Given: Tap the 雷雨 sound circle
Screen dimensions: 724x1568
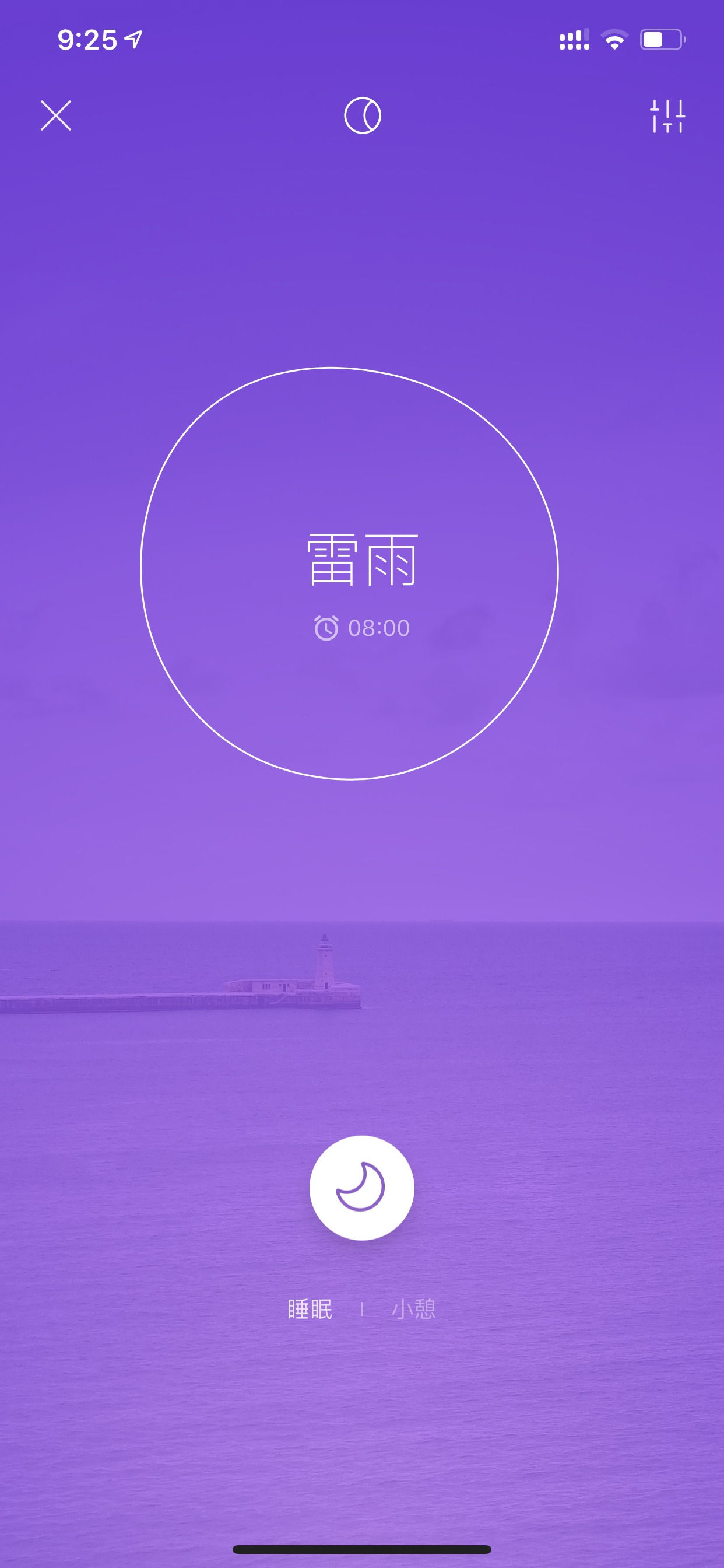Looking at the screenshot, I should (x=349, y=573).
